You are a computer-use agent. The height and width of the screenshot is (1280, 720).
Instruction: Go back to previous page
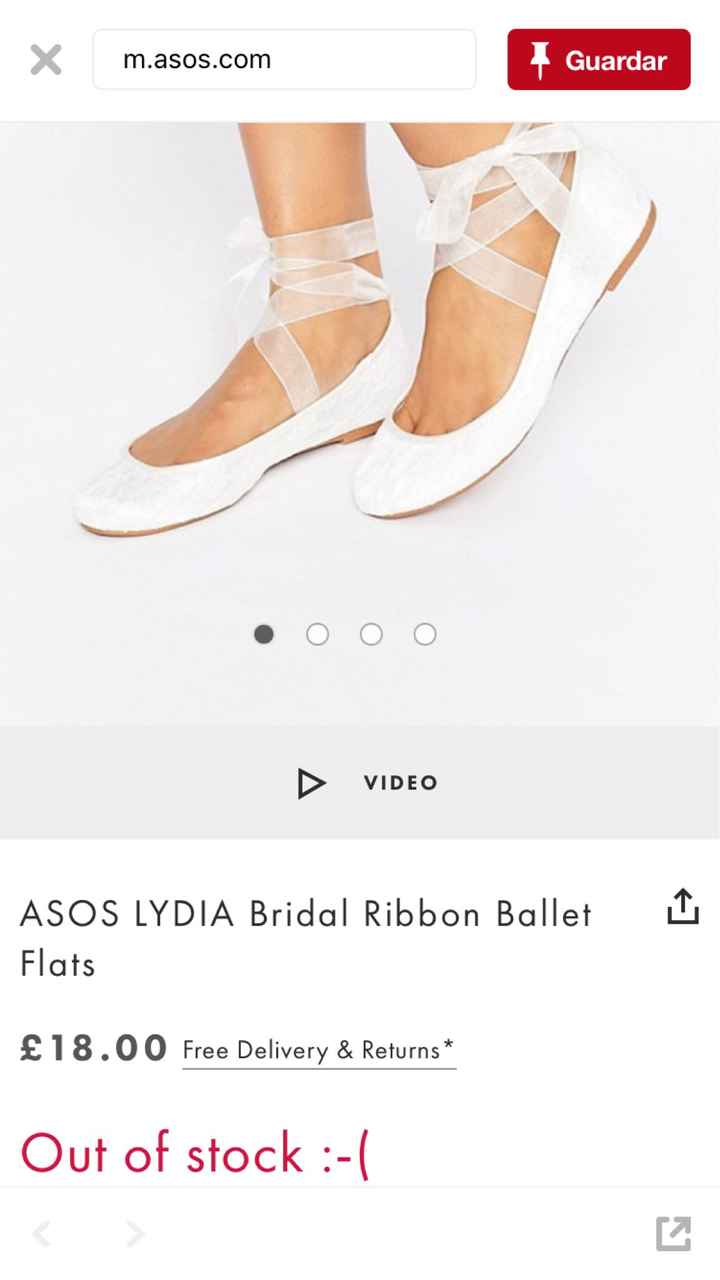tap(42, 1234)
